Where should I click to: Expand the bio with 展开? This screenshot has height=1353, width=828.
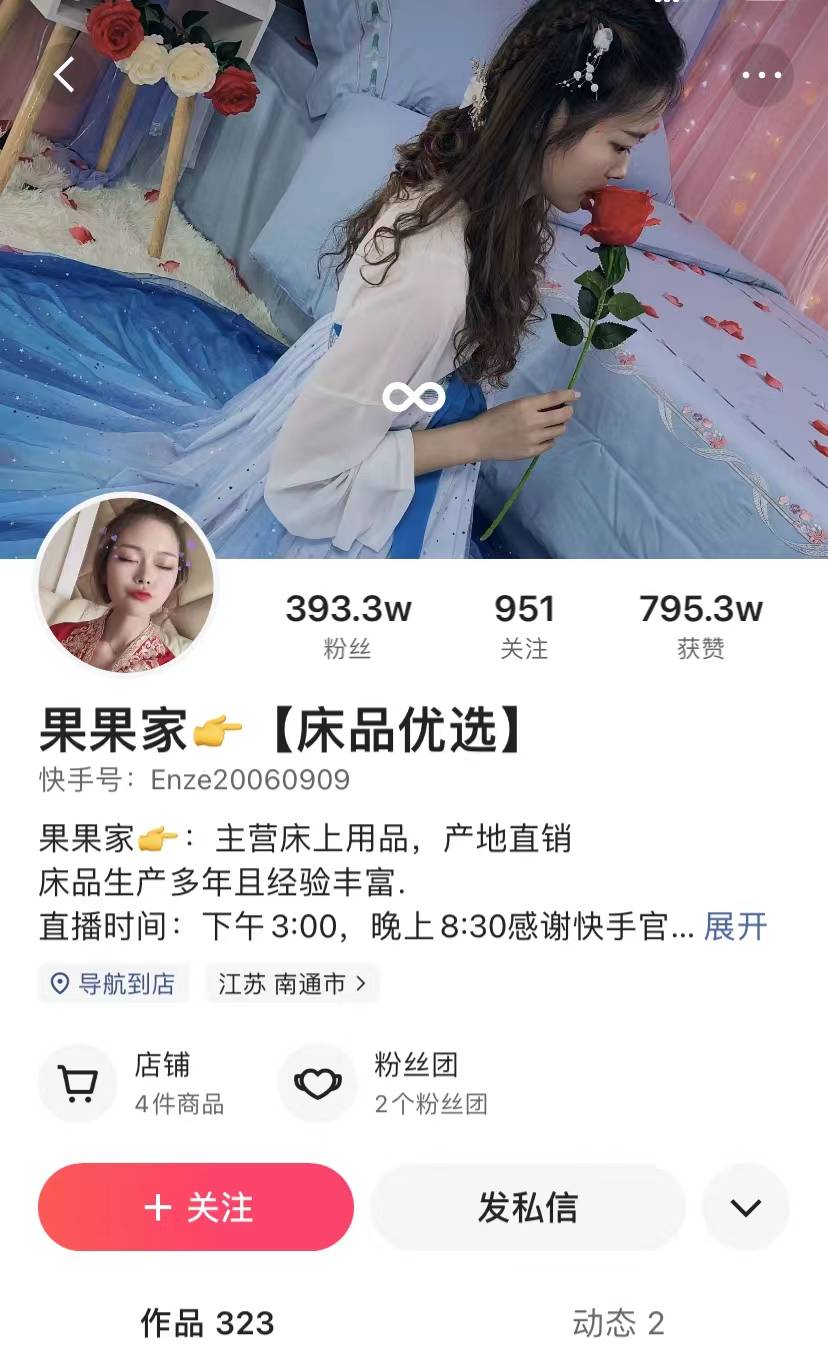(x=735, y=926)
